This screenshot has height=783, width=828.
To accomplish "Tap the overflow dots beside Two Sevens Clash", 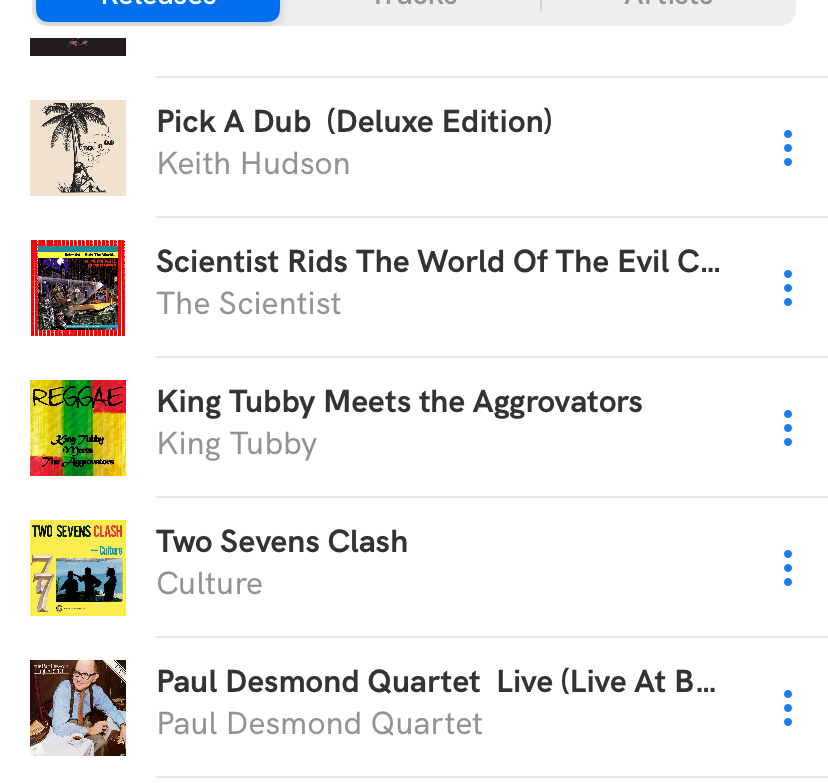I will 788,568.
